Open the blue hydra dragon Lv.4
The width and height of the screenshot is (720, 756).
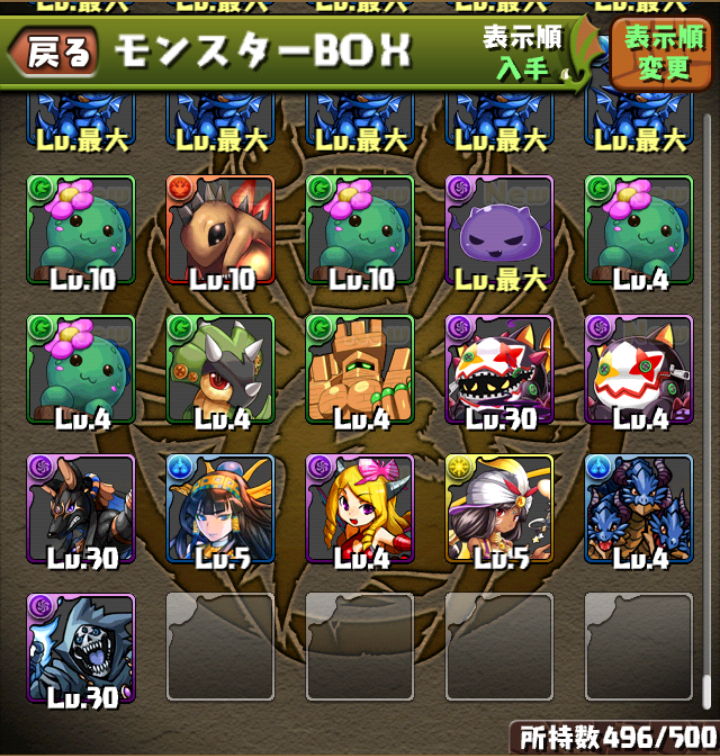pos(638,508)
